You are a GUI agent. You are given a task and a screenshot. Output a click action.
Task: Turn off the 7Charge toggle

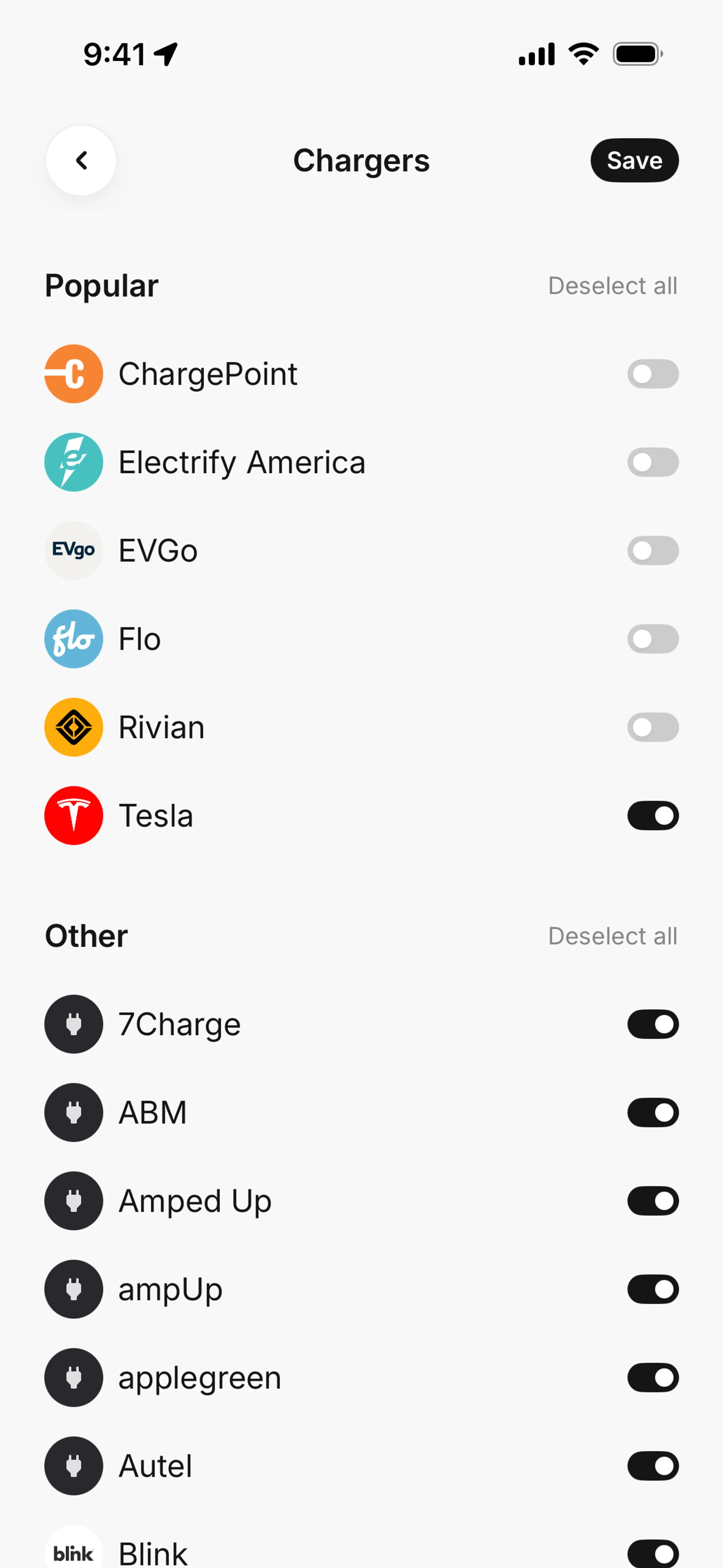pos(653,1024)
